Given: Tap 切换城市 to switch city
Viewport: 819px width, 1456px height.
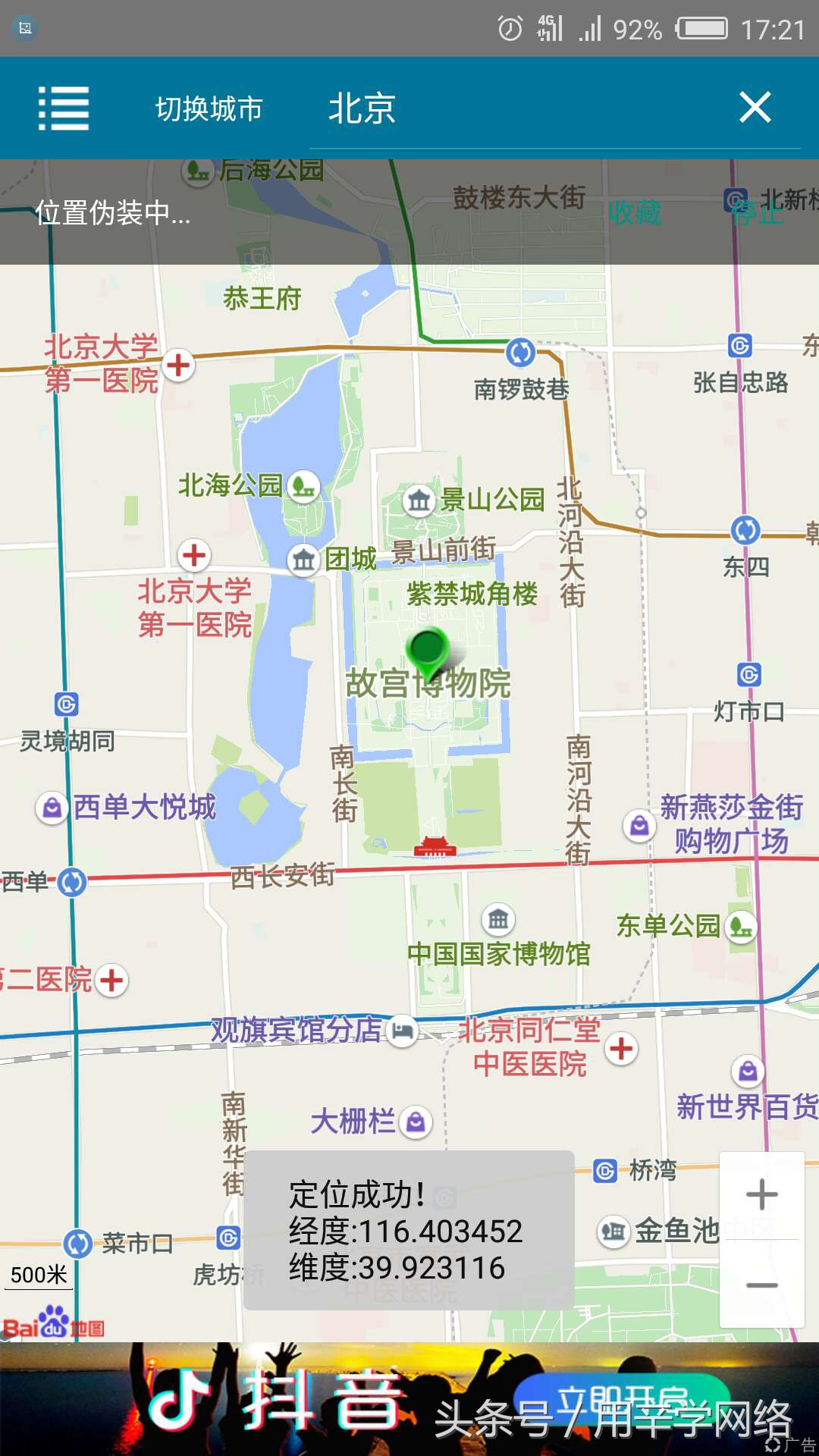Looking at the screenshot, I should (x=209, y=108).
